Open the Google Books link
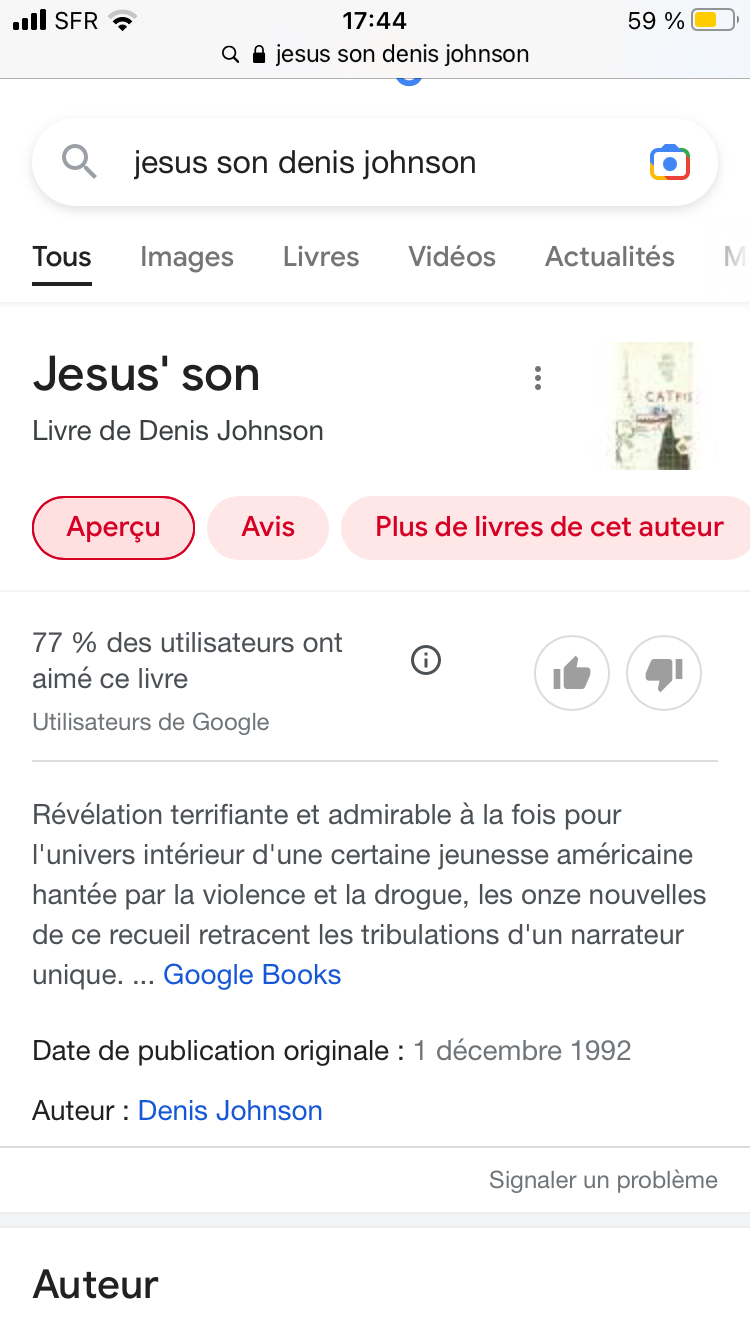The height and width of the screenshot is (1334, 750). pyautogui.click(x=252, y=975)
